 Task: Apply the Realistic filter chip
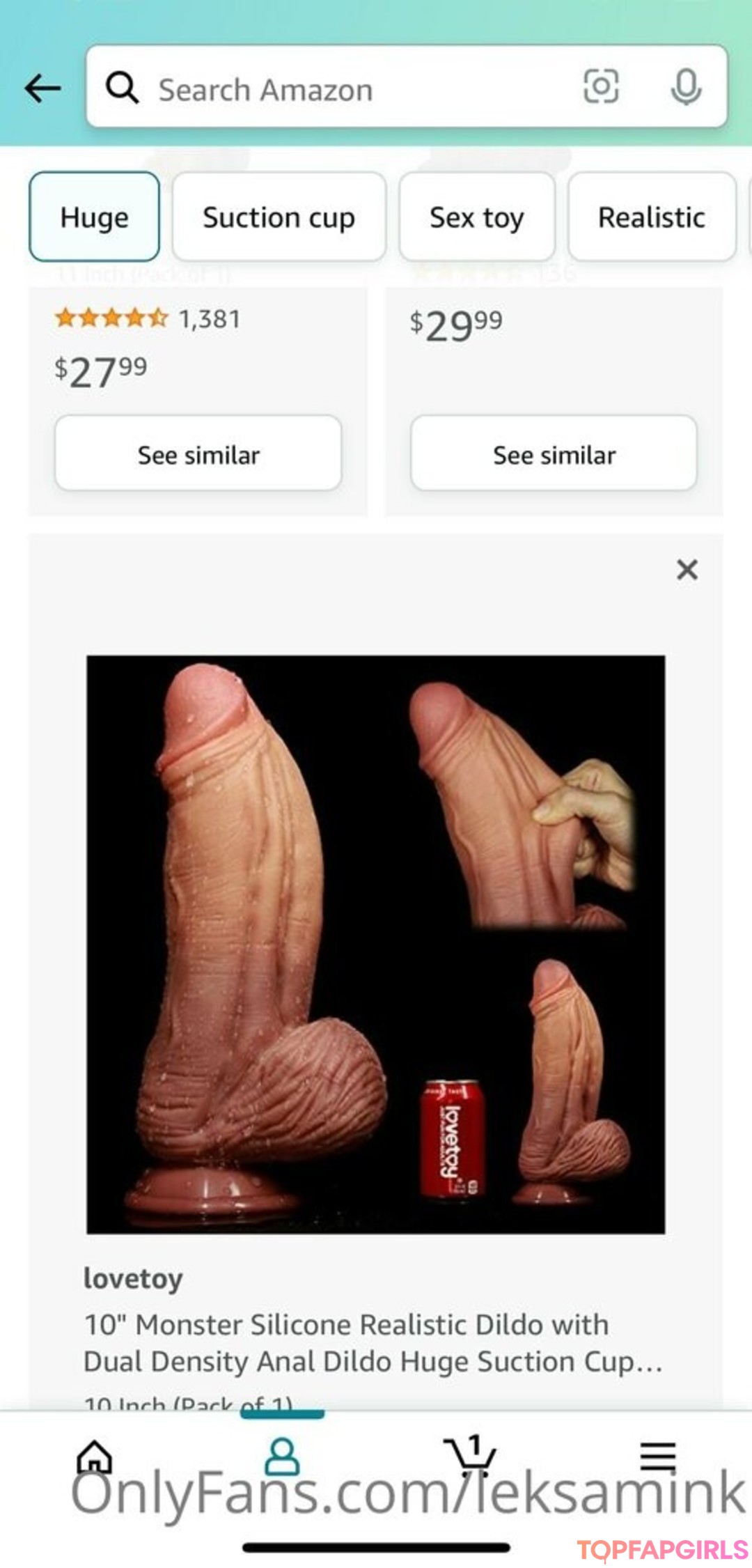tap(652, 217)
